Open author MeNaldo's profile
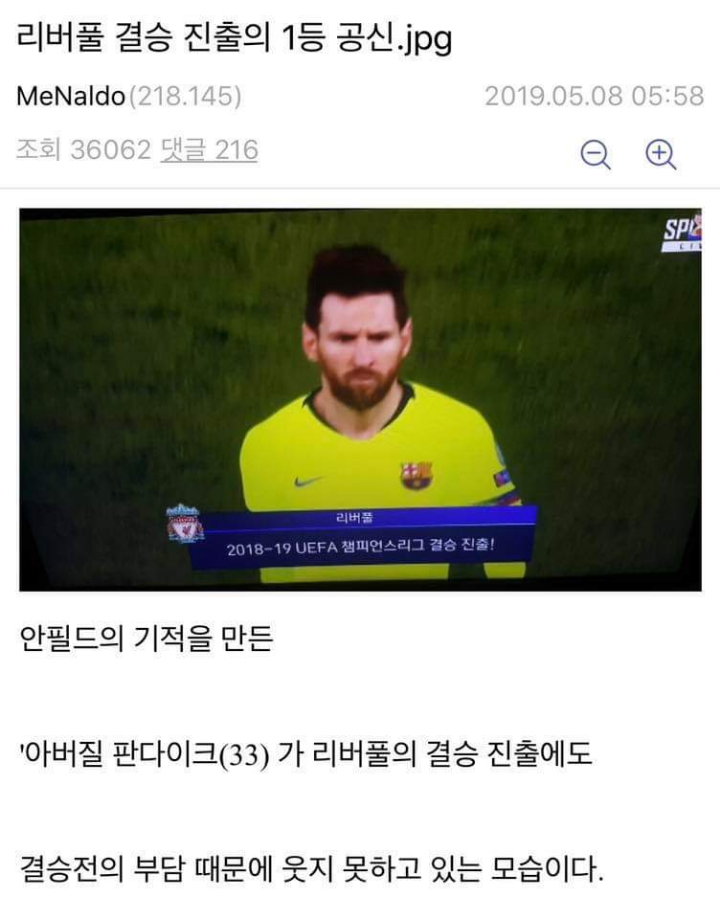The width and height of the screenshot is (720, 919). pyautogui.click(x=71, y=97)
